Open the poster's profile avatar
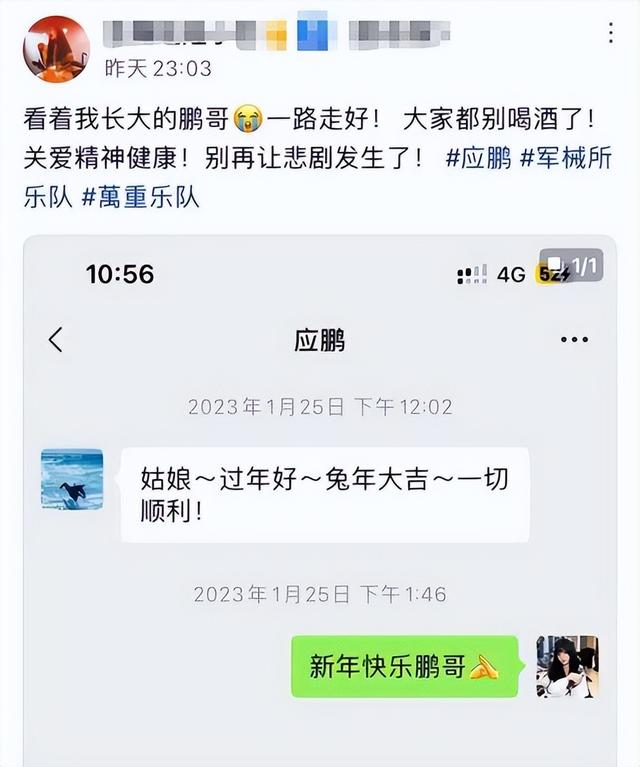 tap(56, 49)
